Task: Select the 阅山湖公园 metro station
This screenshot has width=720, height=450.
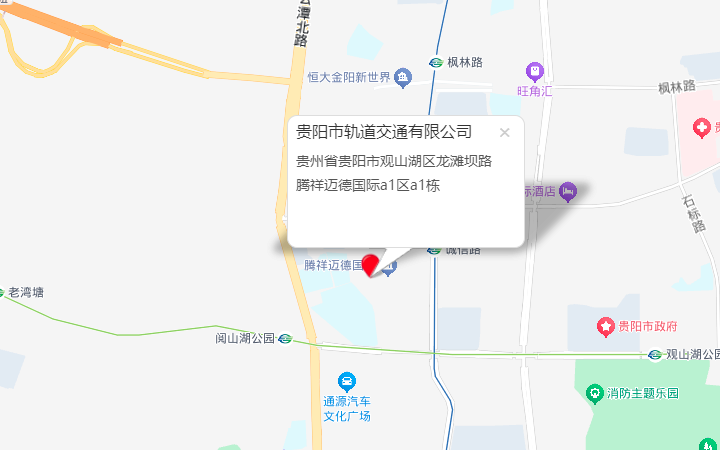Action: click(x=285, y=338)
